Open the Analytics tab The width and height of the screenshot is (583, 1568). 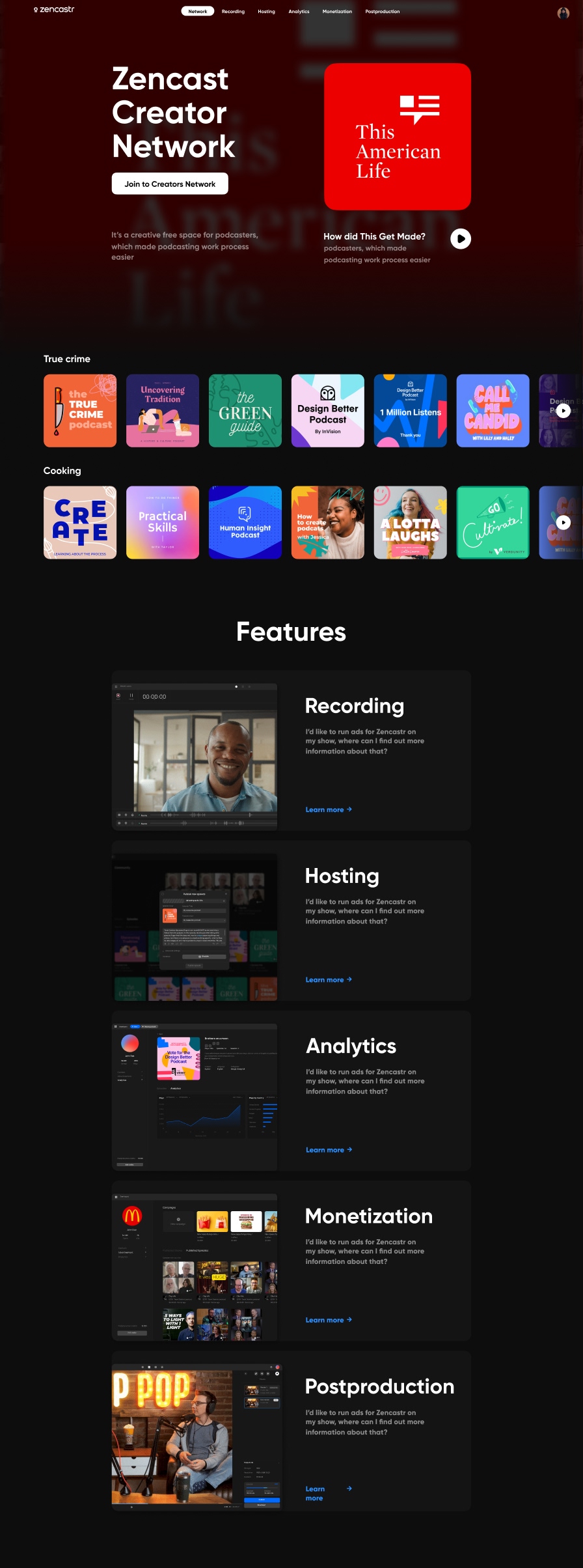[299, 12]
